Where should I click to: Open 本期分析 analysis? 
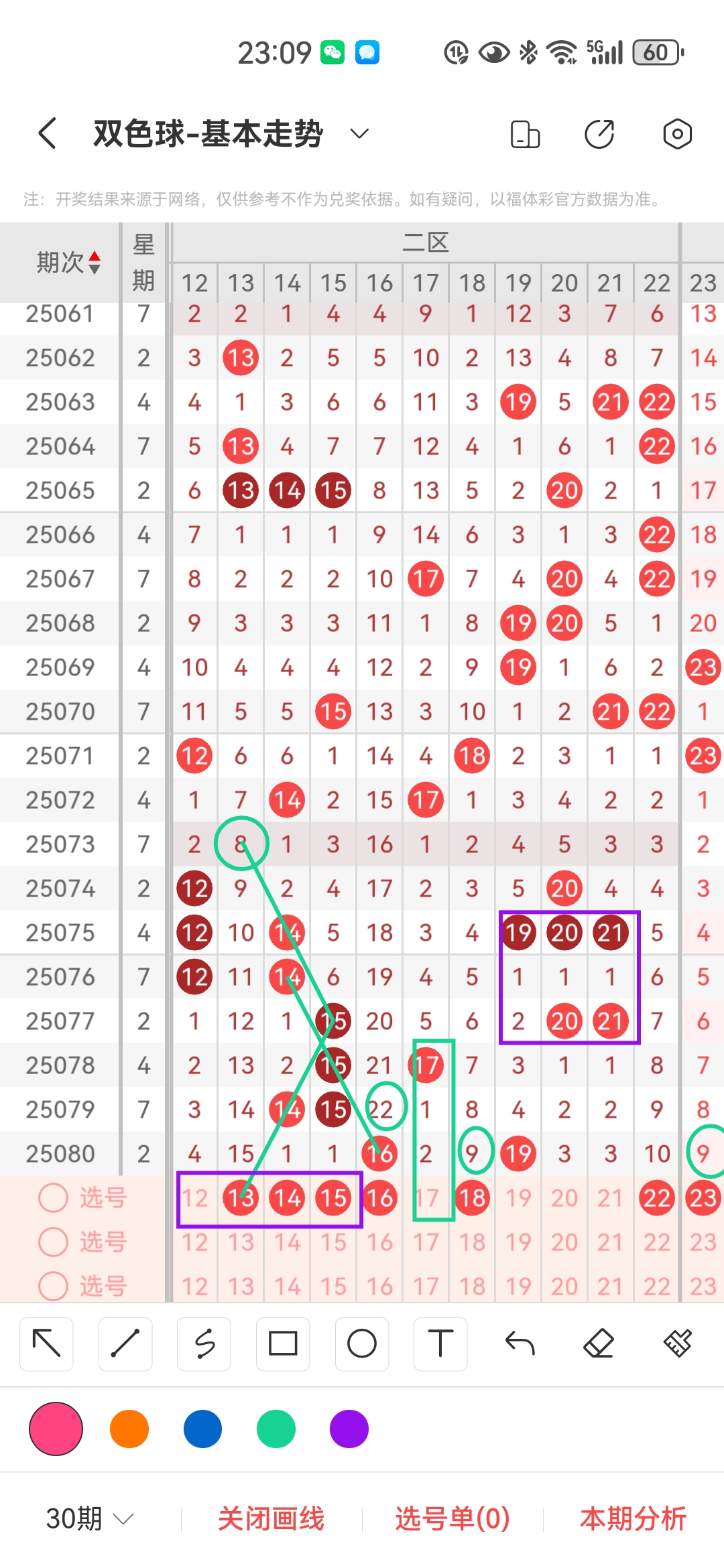click(633, 1518)
